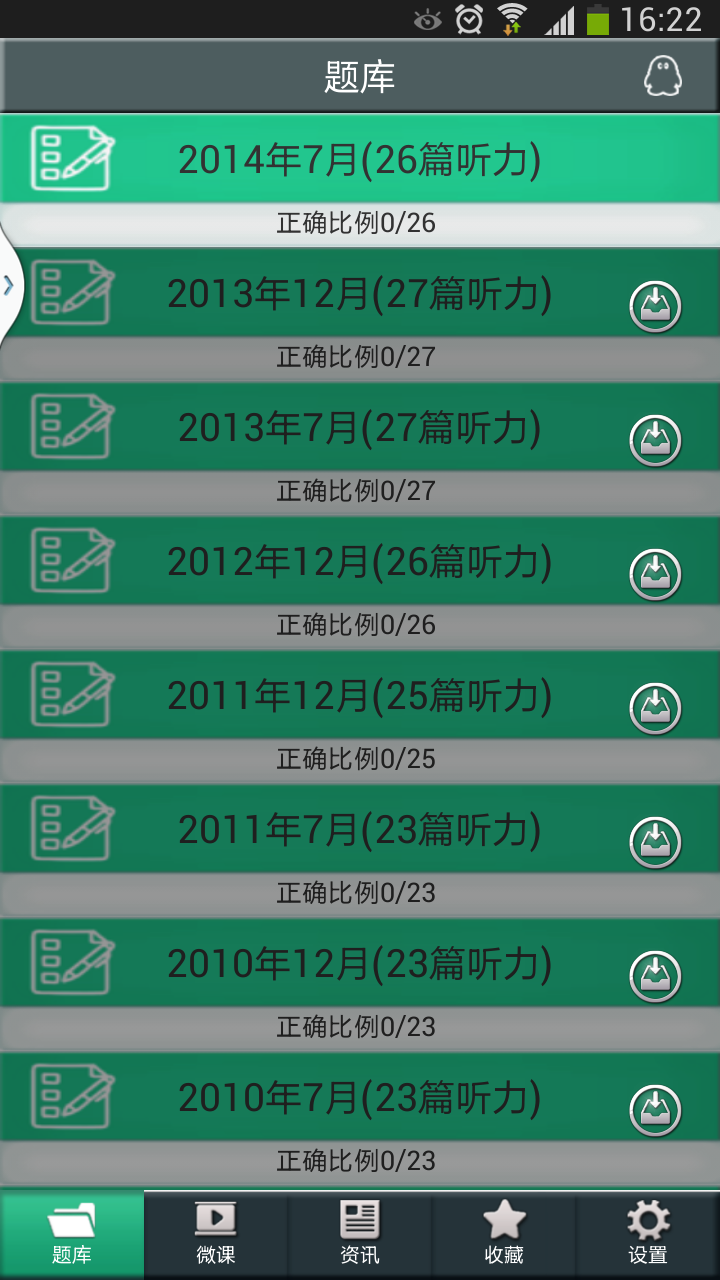
Task: Open the QQ penguin icon in header
Action: pyautogui.click(x=662, y=76)
